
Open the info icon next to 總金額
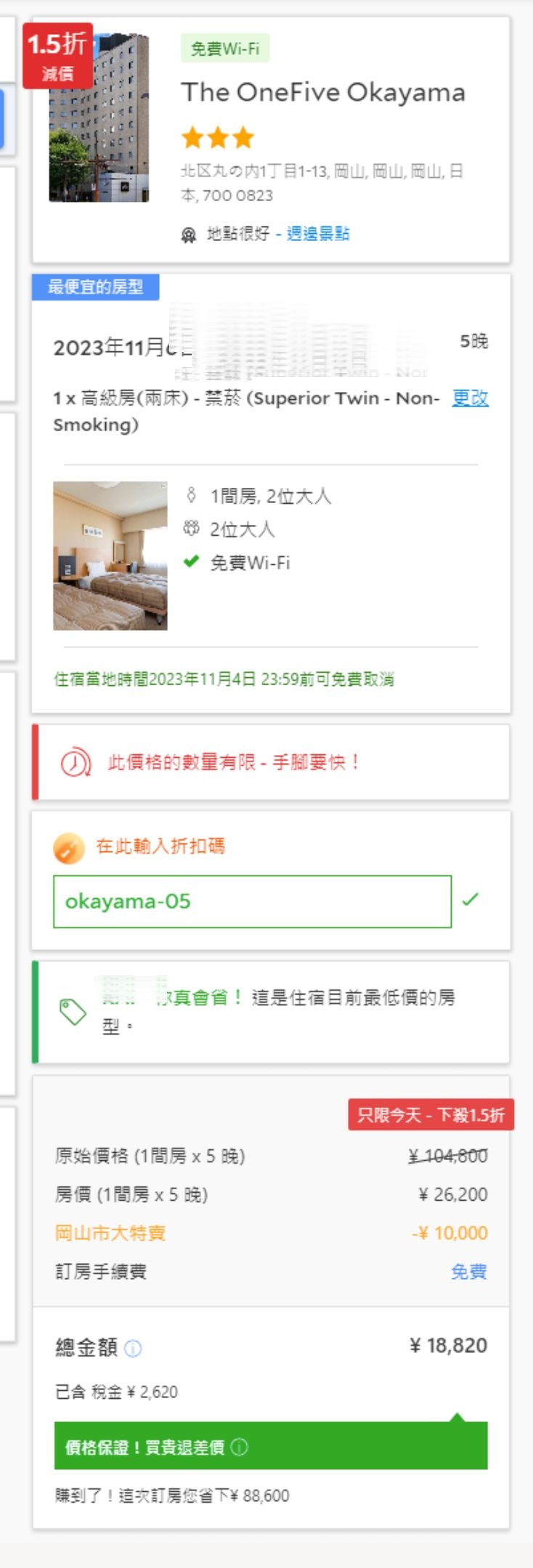coord(133,1349)
